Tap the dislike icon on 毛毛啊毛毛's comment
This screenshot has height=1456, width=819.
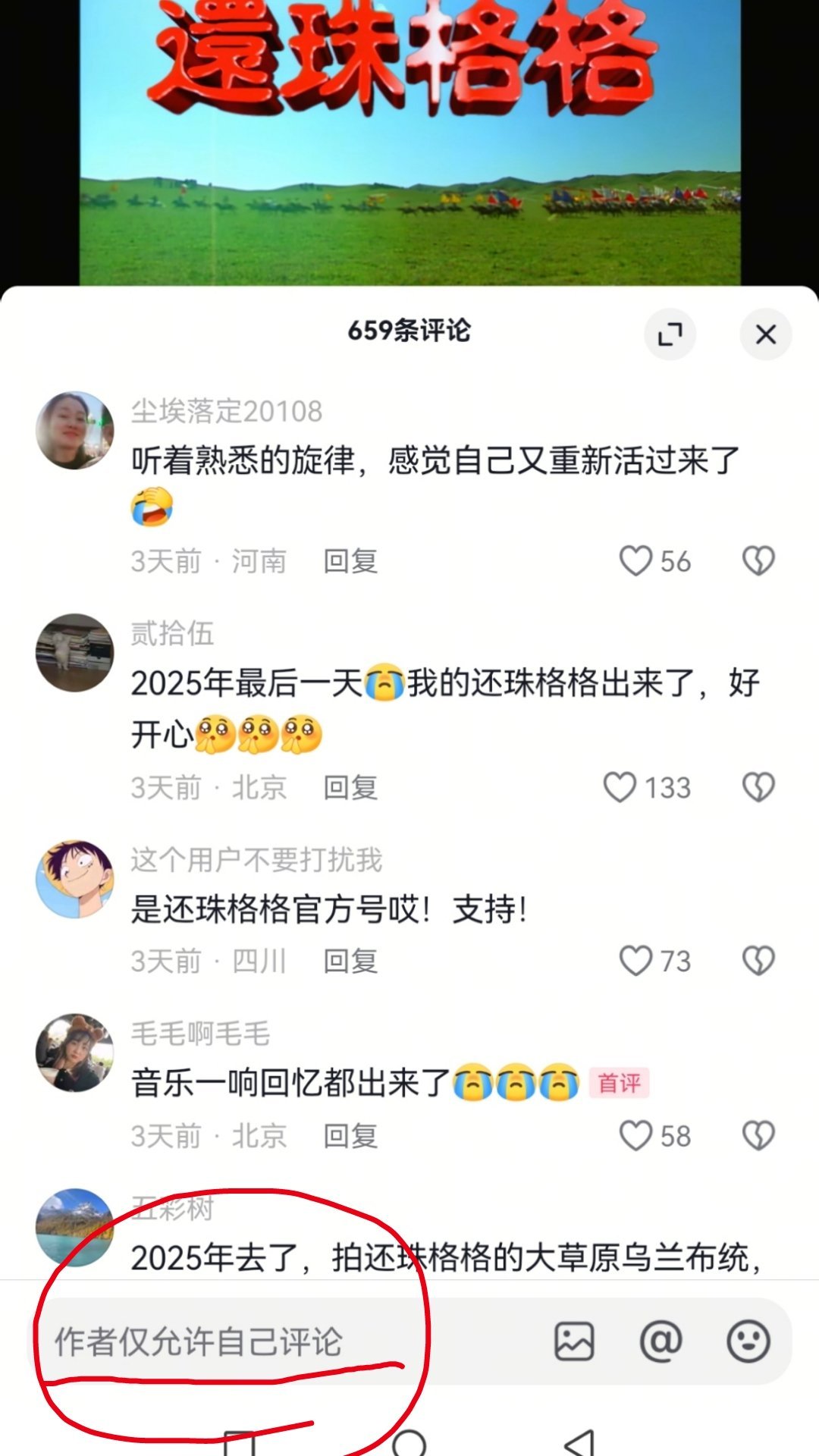tap(760, 1135)
